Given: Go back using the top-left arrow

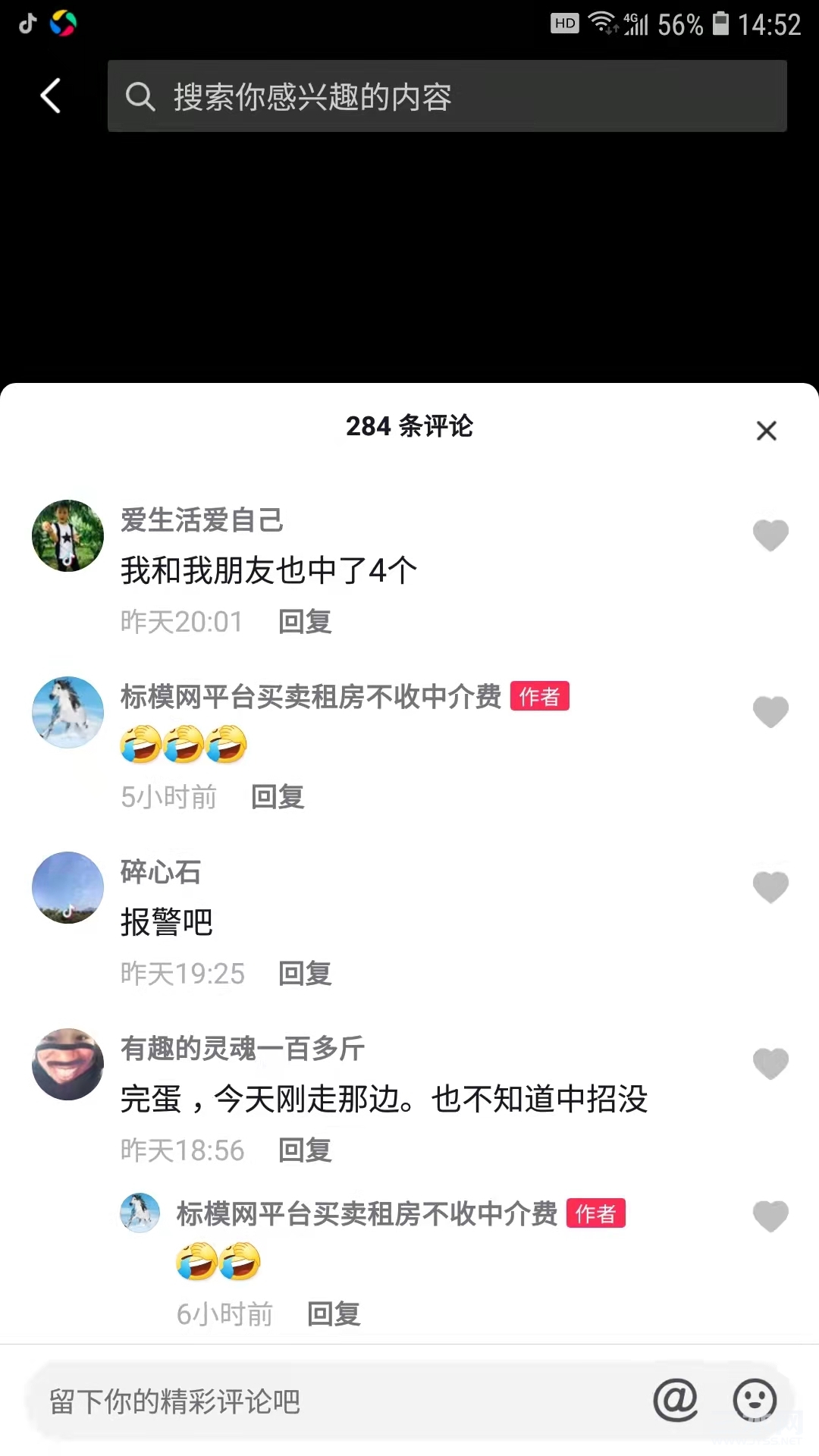Looking at the screenshot, I should [x=50, y=96].
